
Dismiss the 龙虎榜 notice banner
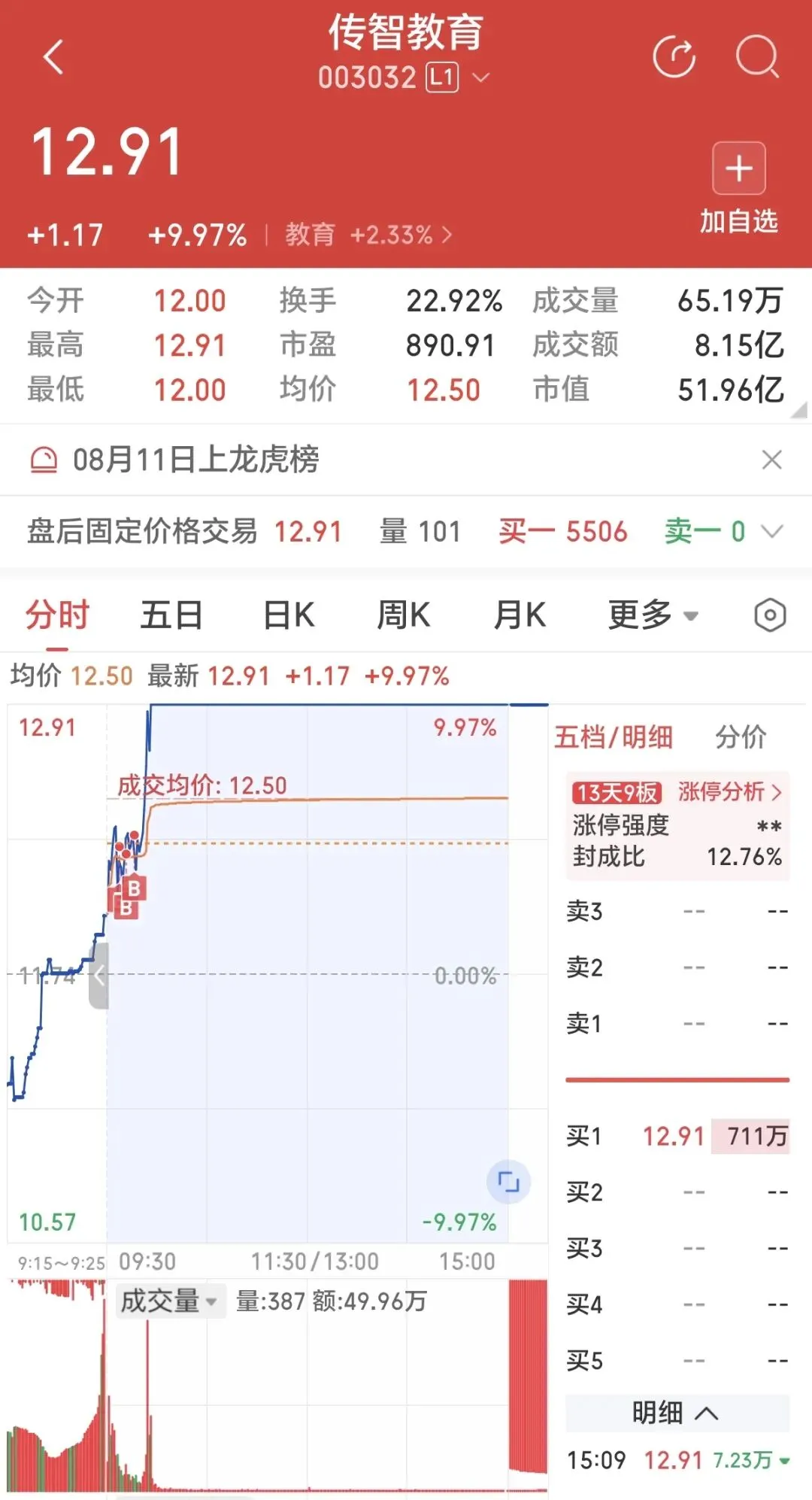click(x=772, y=460)
